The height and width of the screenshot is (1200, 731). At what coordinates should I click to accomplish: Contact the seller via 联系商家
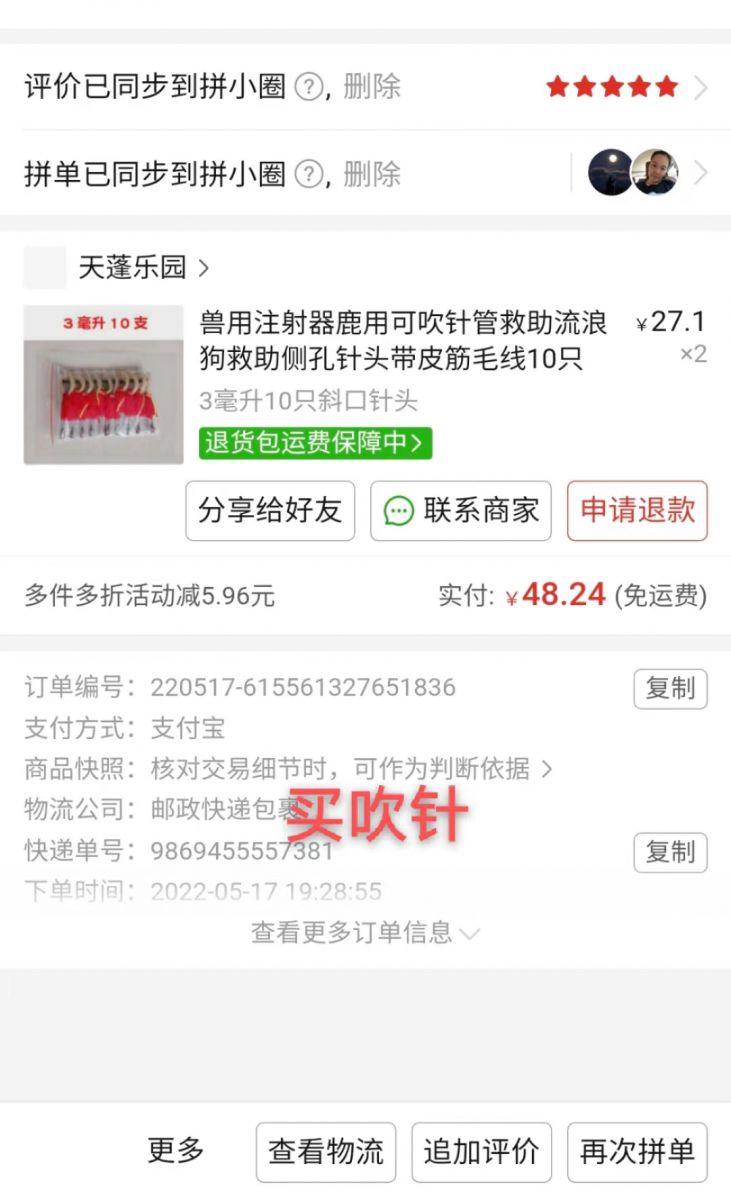[x=461, y=510]
